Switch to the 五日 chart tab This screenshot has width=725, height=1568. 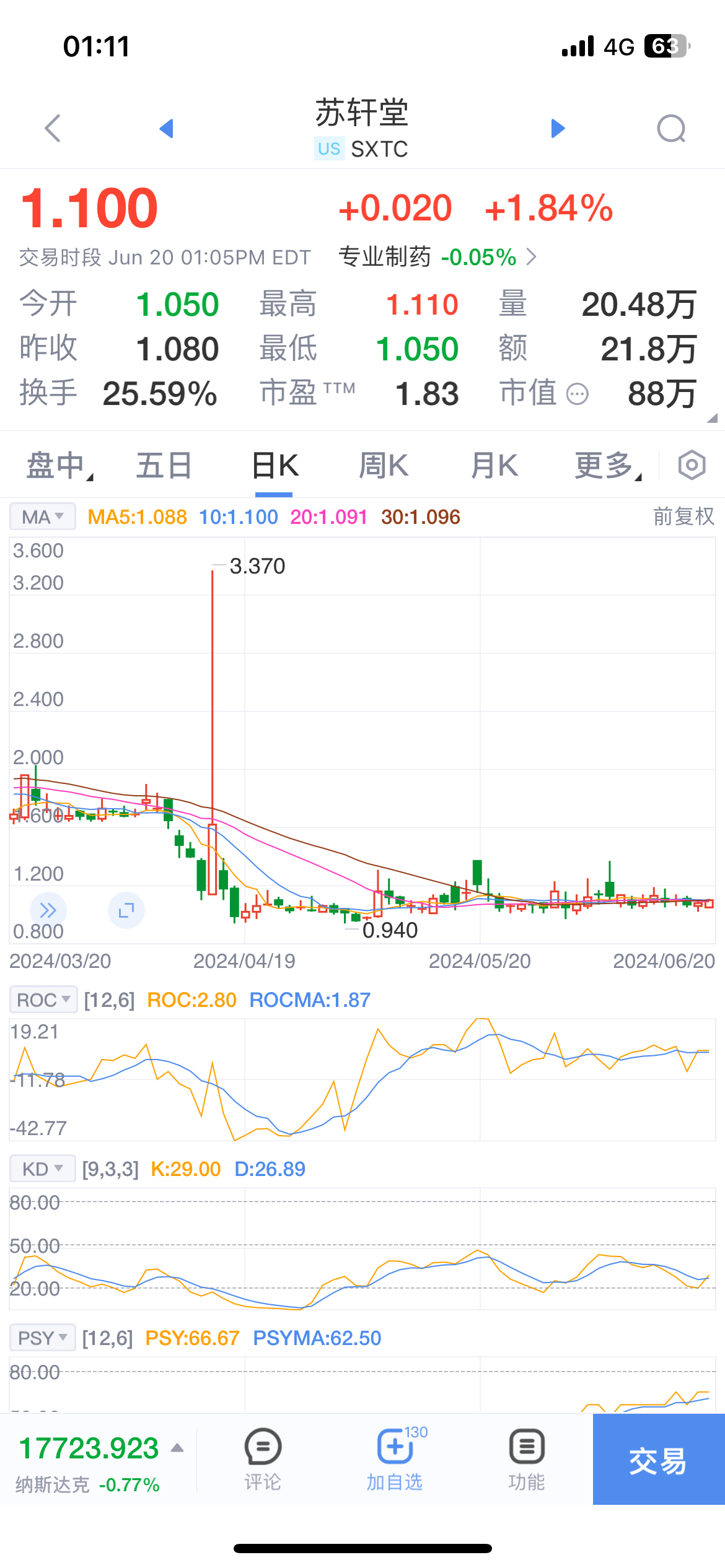[164, 466]
